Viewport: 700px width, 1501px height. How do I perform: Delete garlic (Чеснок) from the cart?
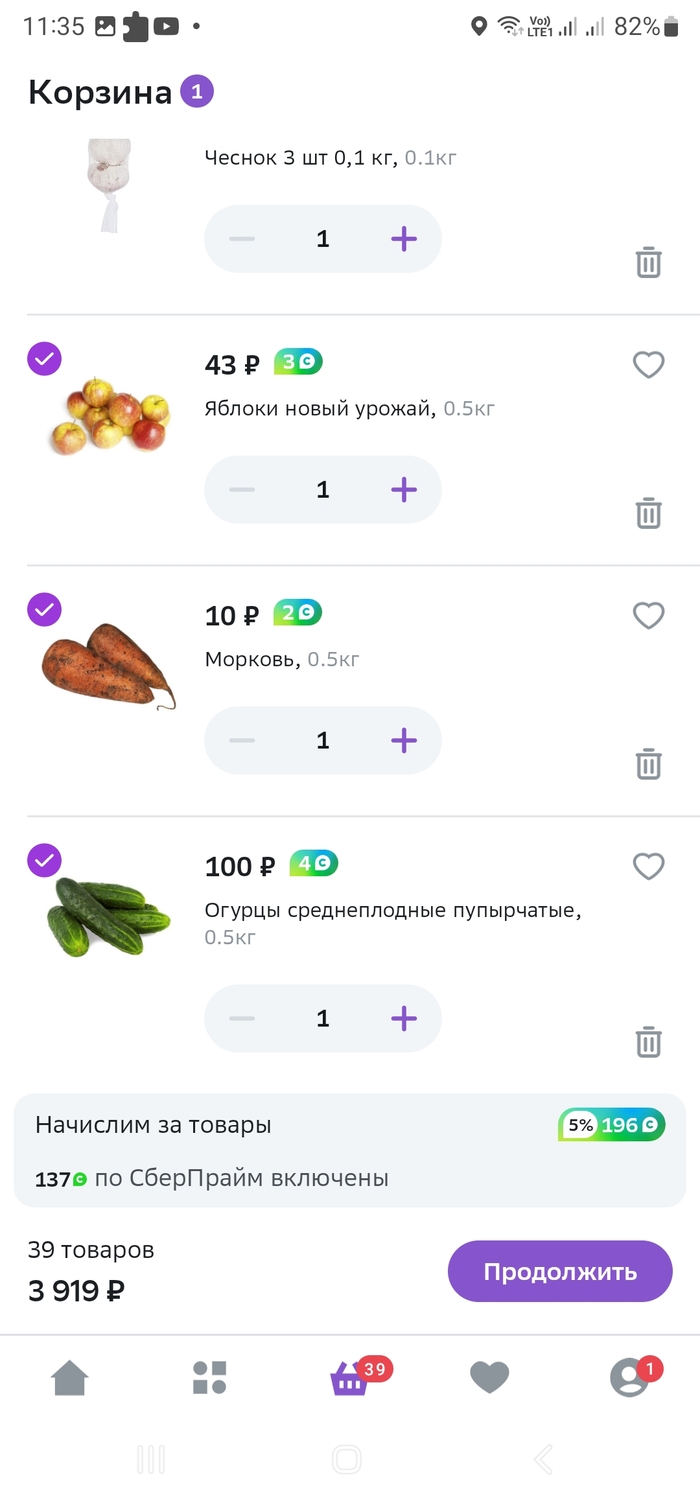[x=649, y=262]
